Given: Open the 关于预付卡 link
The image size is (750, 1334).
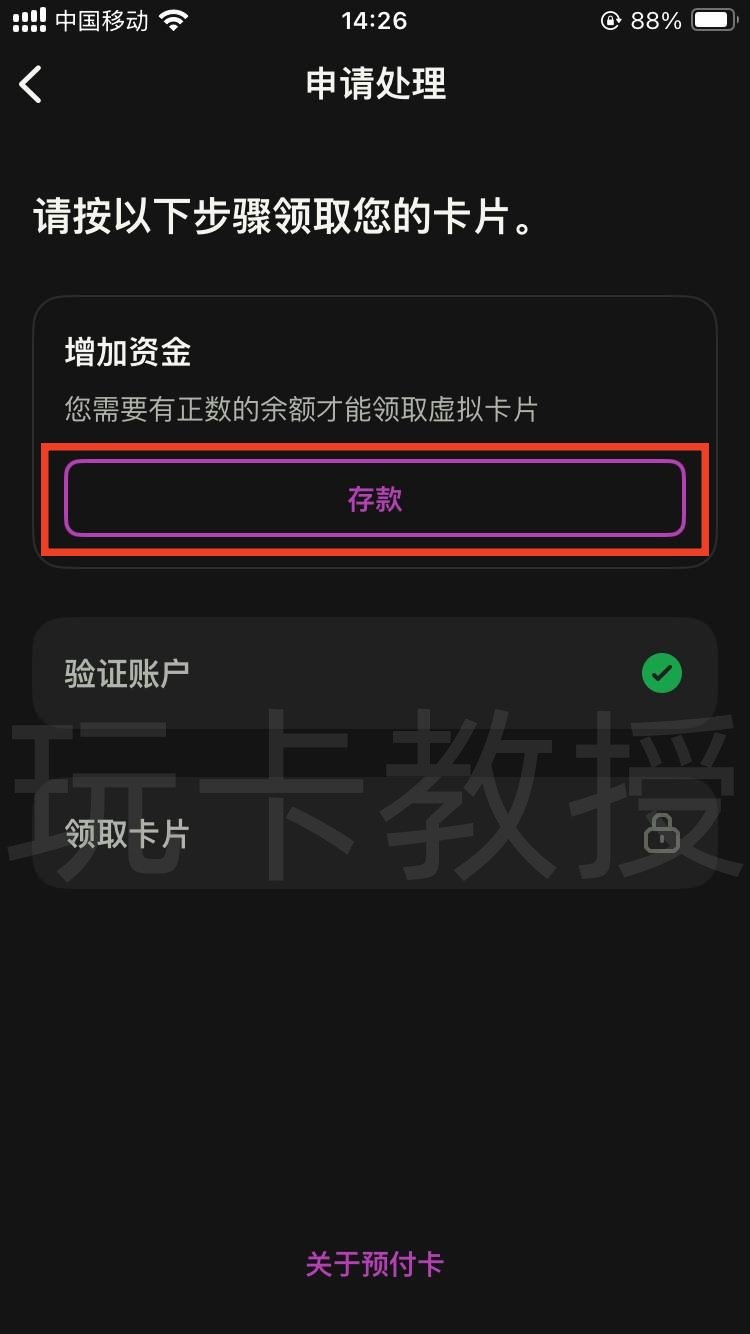Looking at the screenshot, I should [374, 1263].
